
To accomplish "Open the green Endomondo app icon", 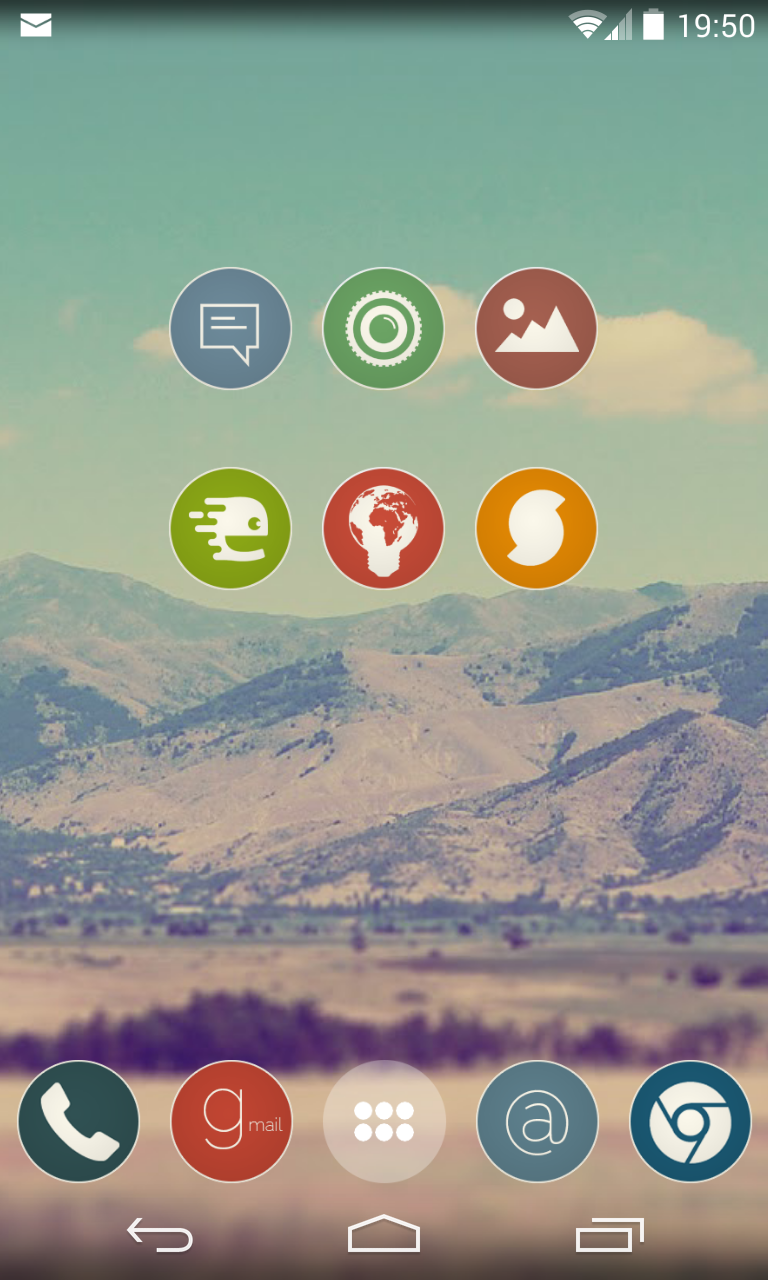I will tap(230, 528).
